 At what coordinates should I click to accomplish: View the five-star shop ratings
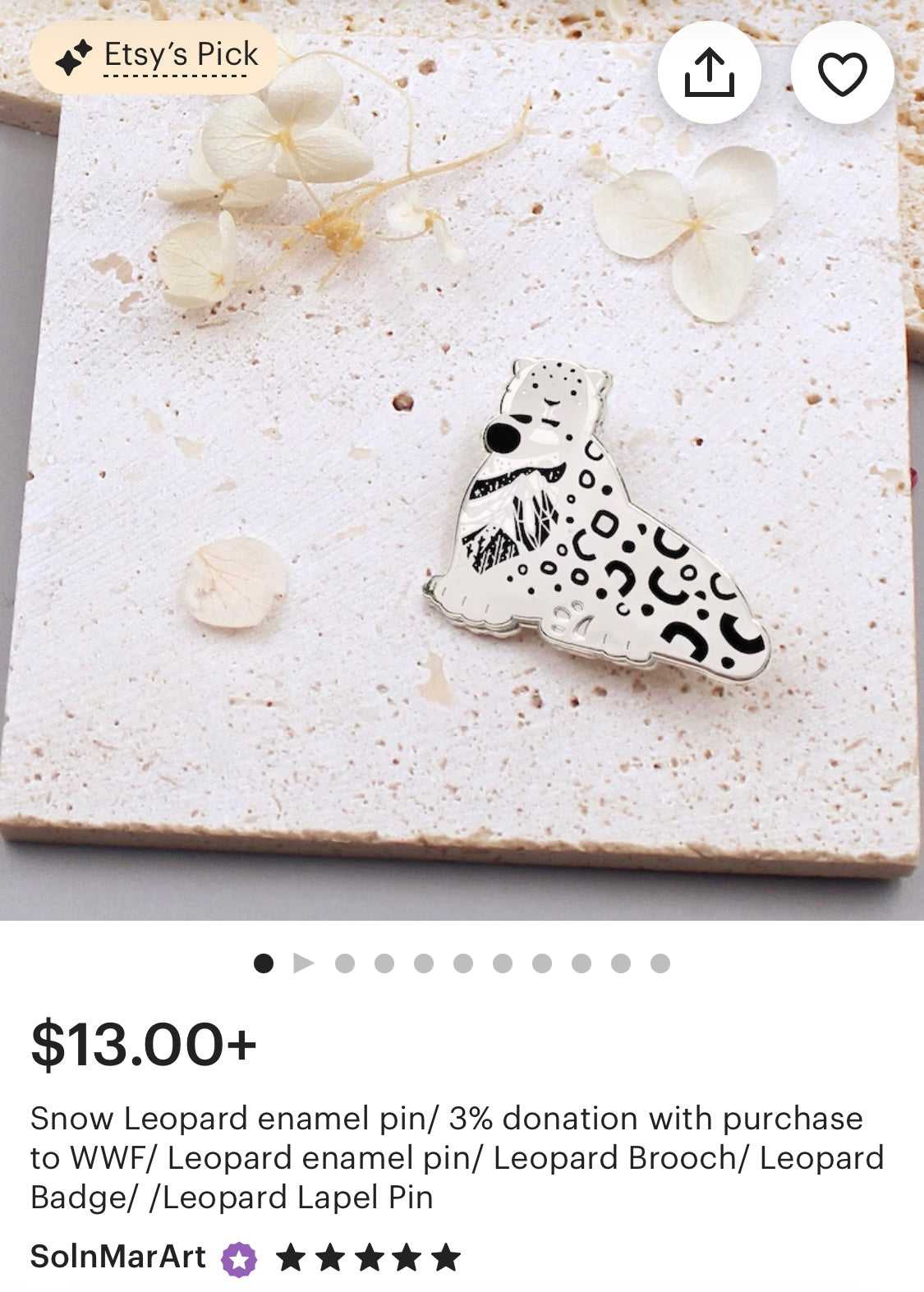click(x=368, y=1258)
